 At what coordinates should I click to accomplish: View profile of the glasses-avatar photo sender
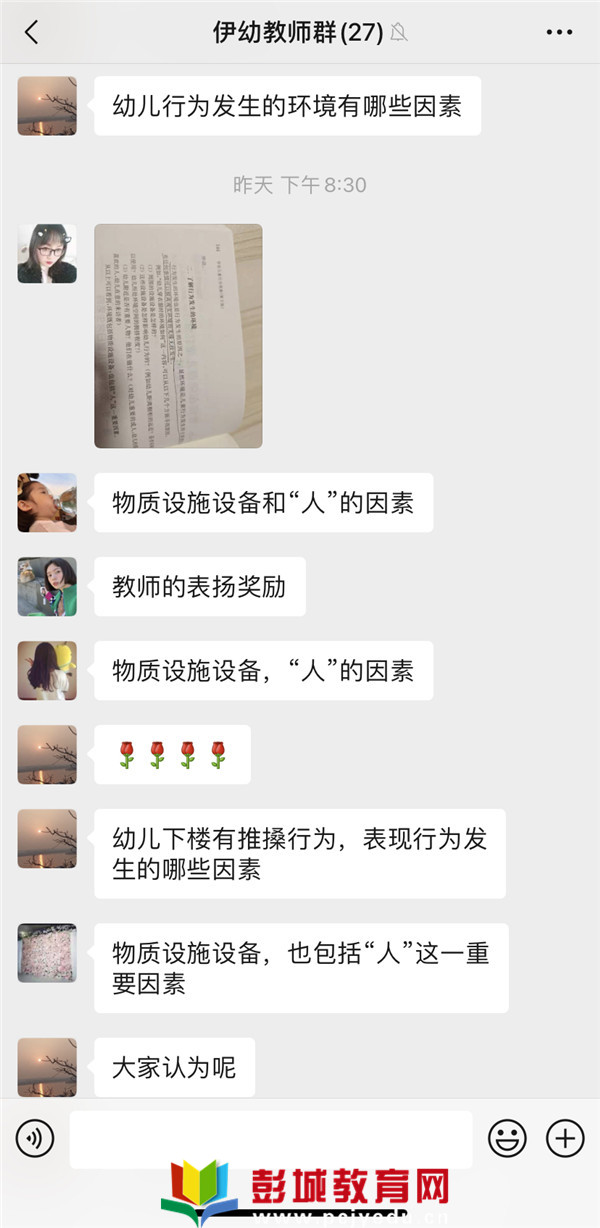point(47,254)
